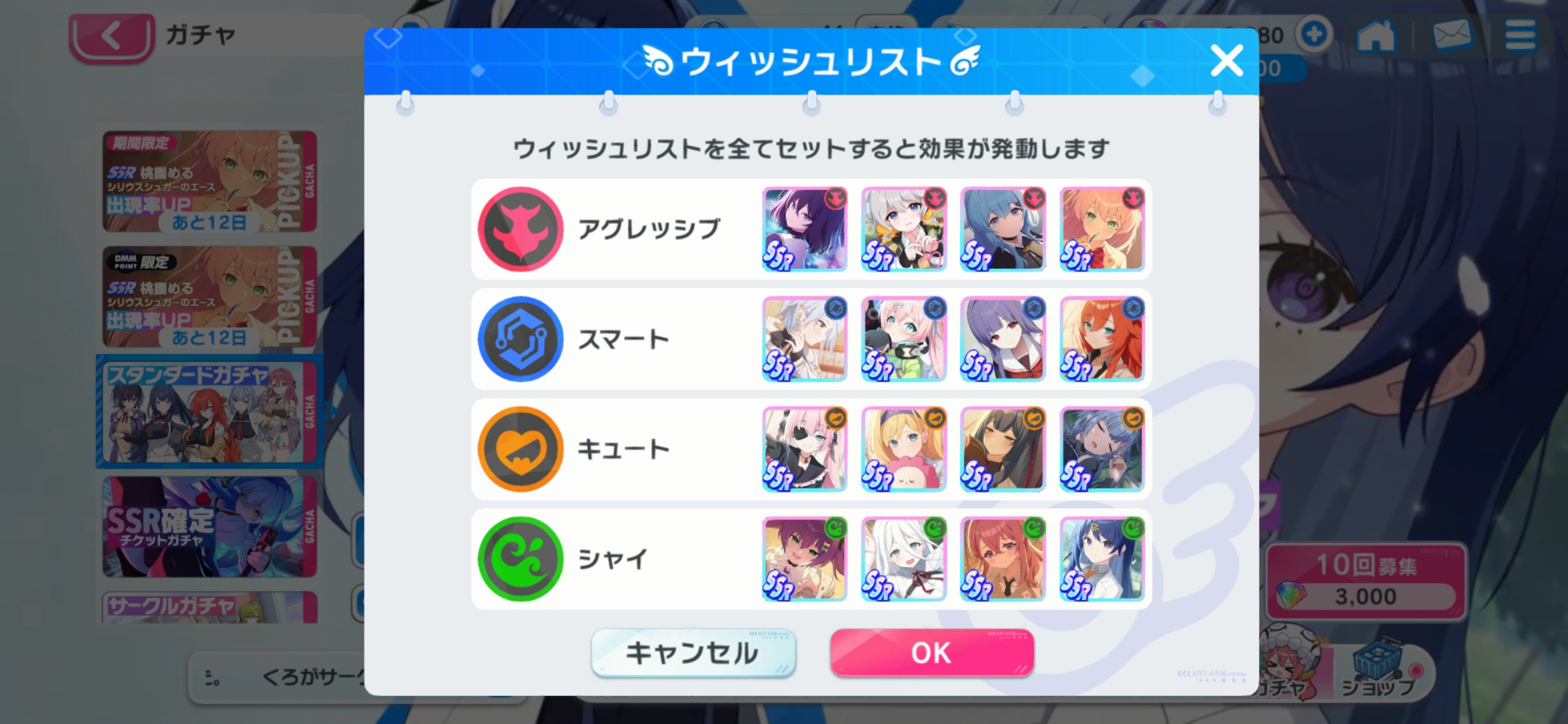Select the fourth キュート character slot

pos(1102,449)
